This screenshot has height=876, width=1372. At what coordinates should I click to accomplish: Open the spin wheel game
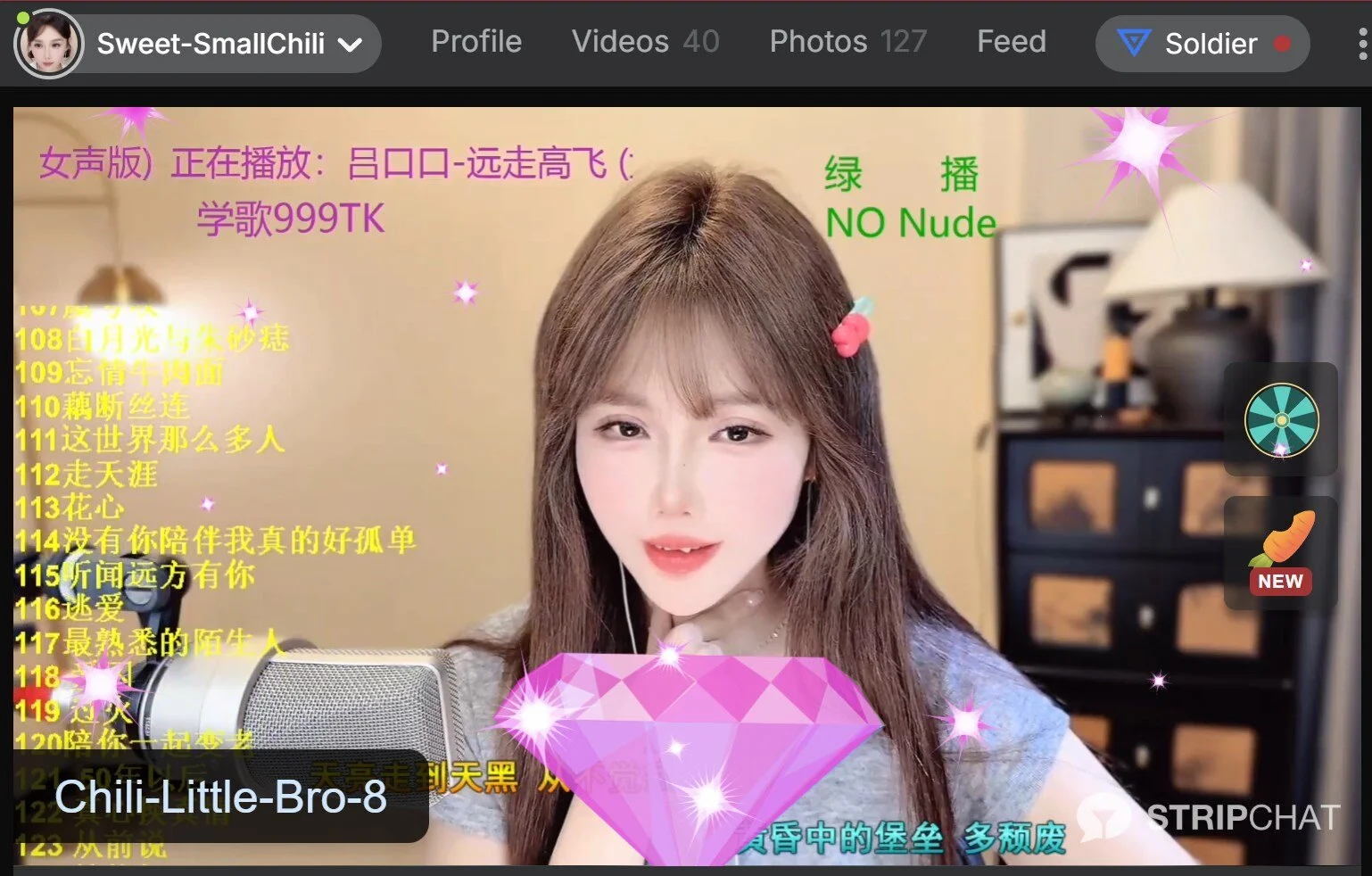pos(1280,420)
